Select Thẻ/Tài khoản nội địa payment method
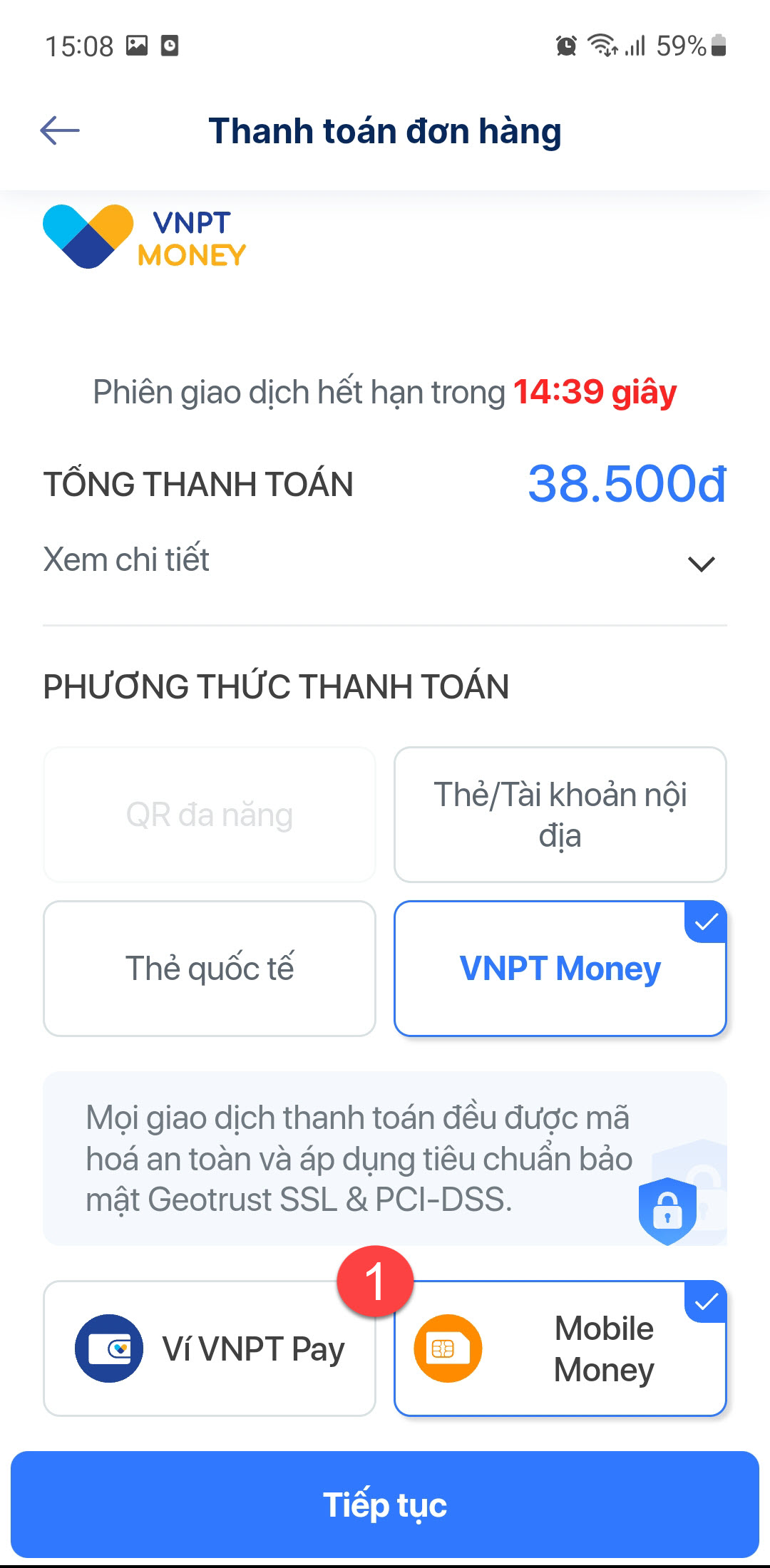The width and height of the screenshot is (770, 1568). (560, 815)
